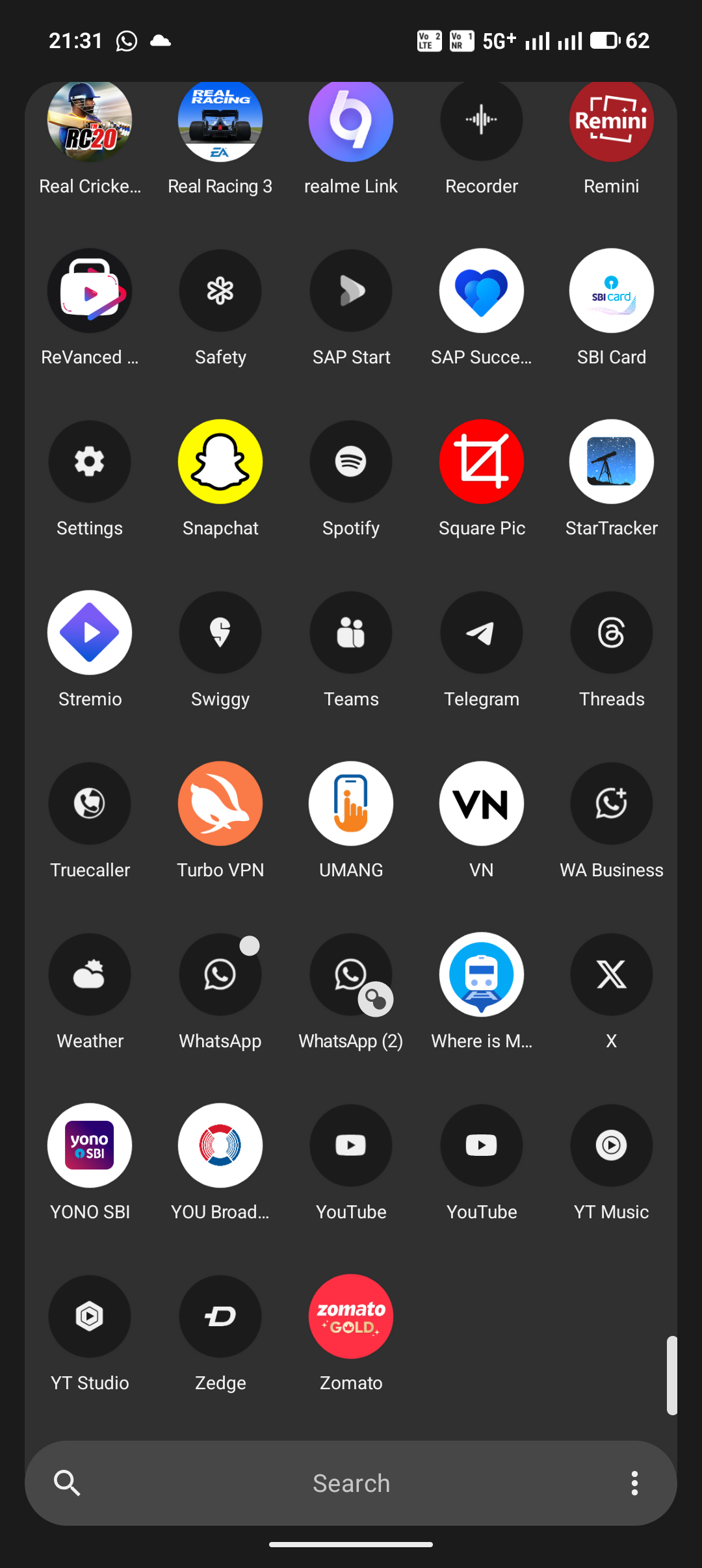Open the app drawer search field
This screenshot has height=1568, width=702.
point(351,1483)
